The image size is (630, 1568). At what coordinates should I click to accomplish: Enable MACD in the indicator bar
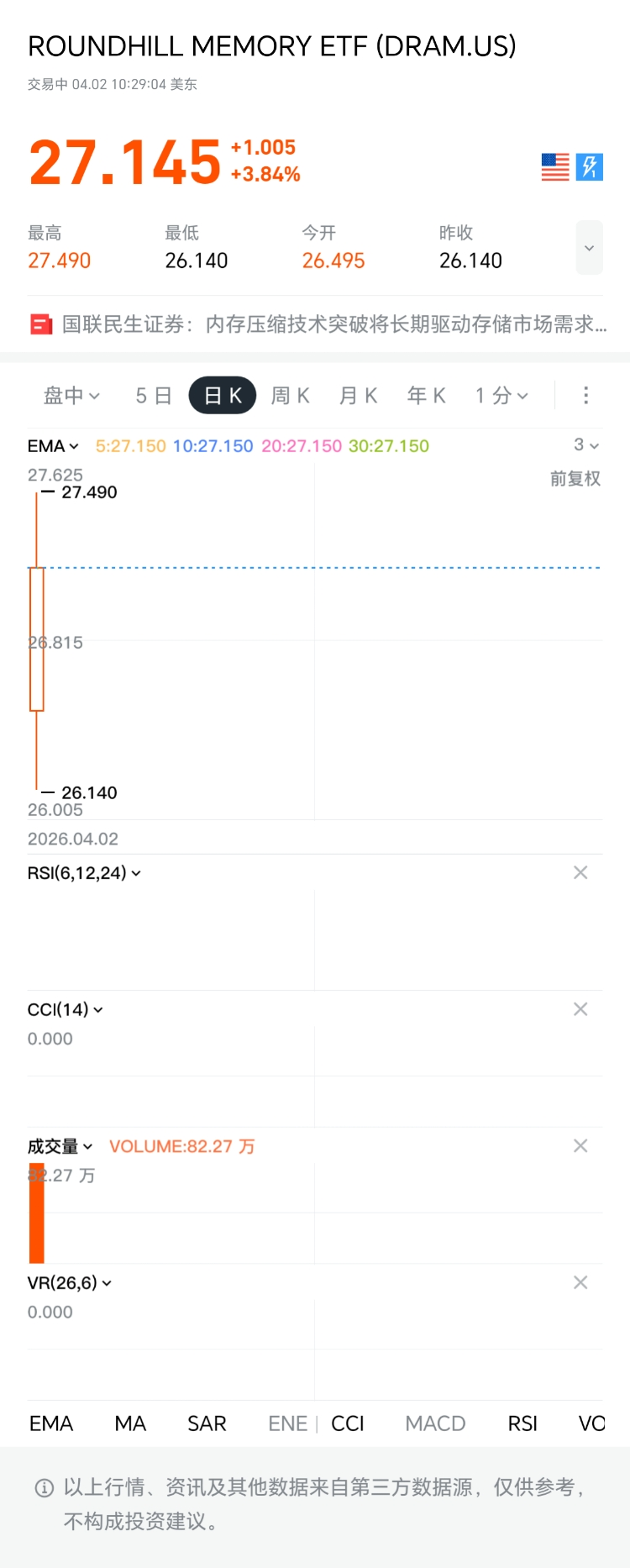click(435, 1423)
